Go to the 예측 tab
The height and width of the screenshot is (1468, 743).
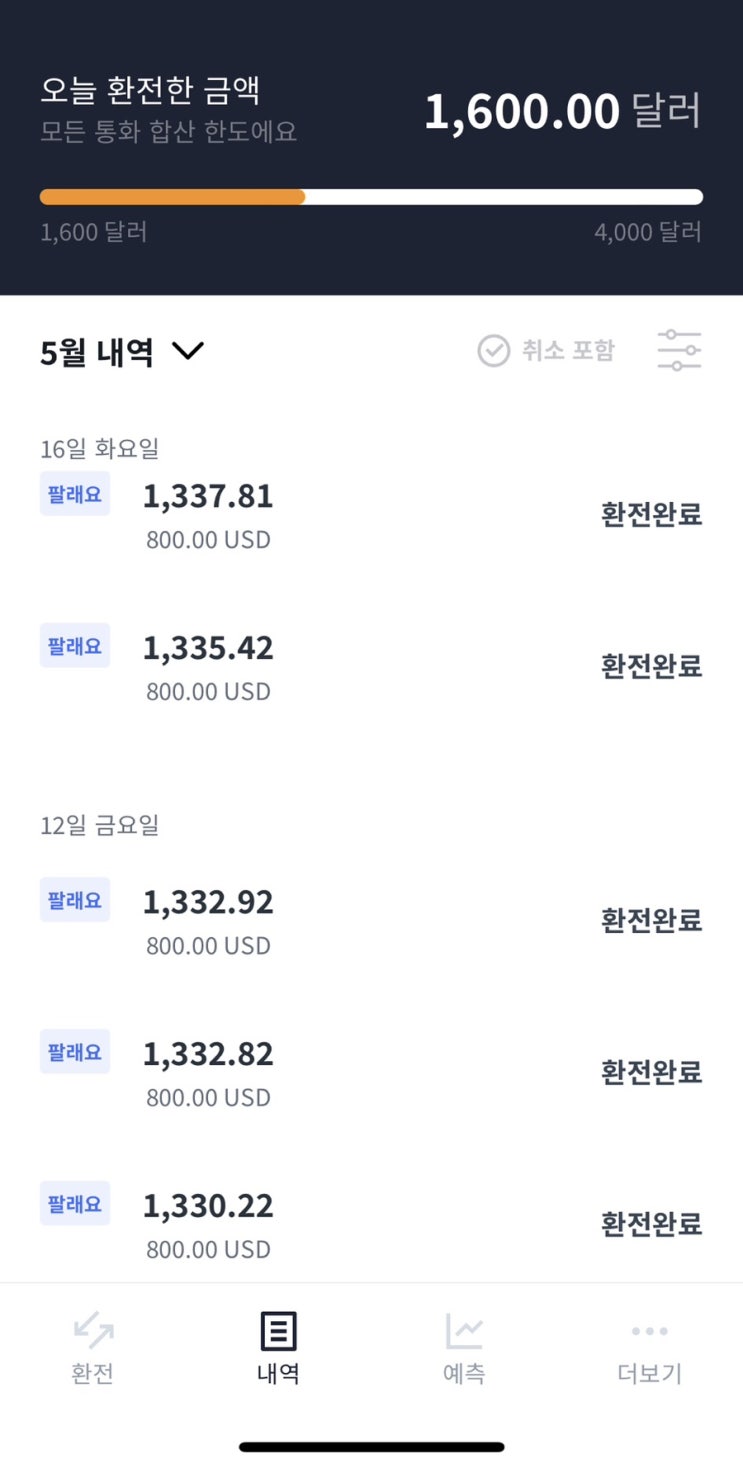coord(464,1348)
